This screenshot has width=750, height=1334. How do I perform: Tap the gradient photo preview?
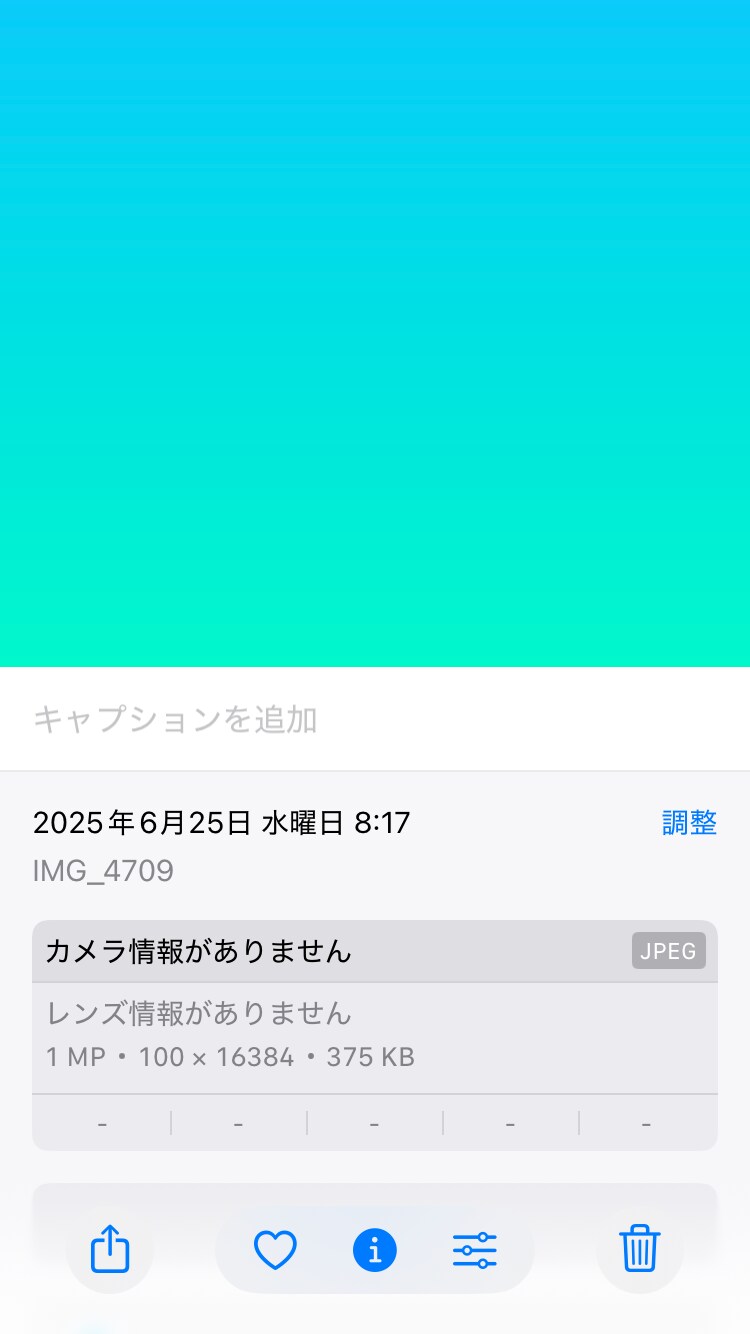[x=375, y=333]
